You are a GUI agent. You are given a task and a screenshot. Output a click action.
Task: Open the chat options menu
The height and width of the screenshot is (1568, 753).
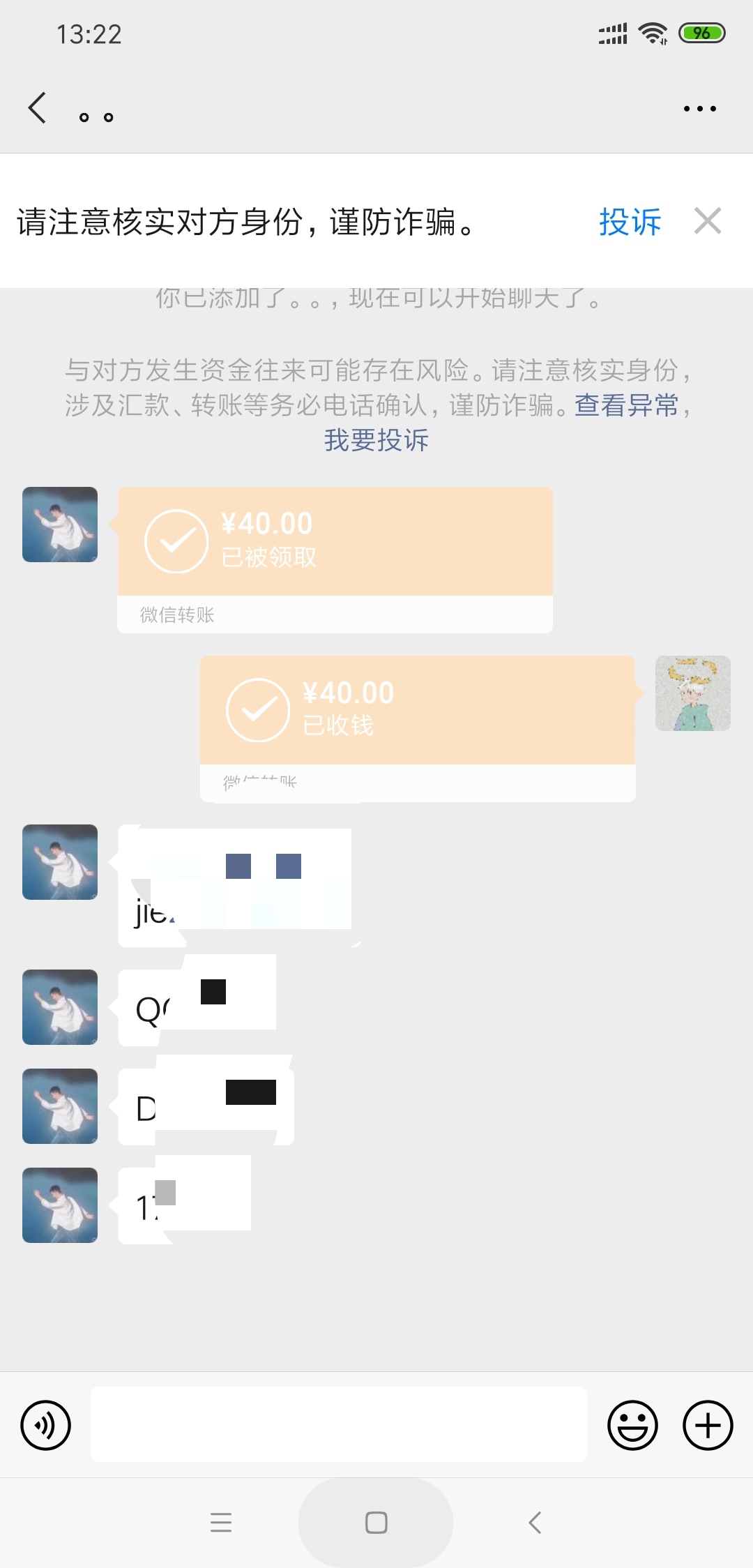(699, 109)
